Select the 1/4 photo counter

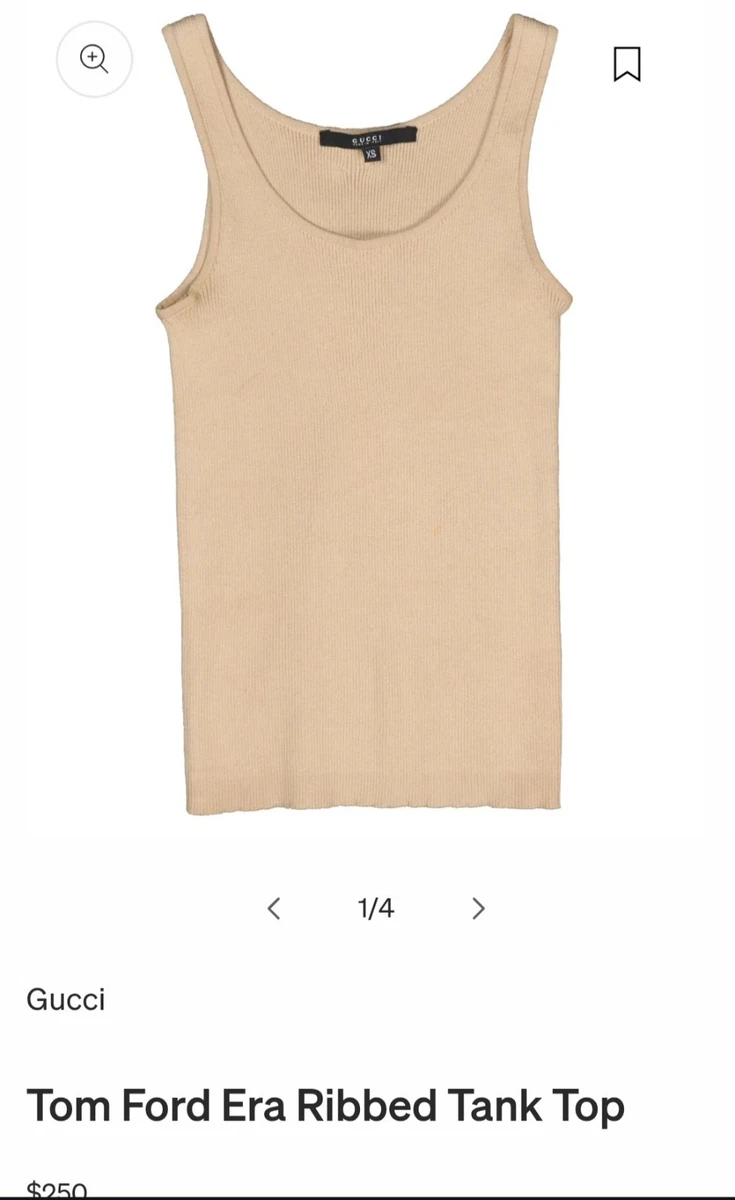(373, 908)
